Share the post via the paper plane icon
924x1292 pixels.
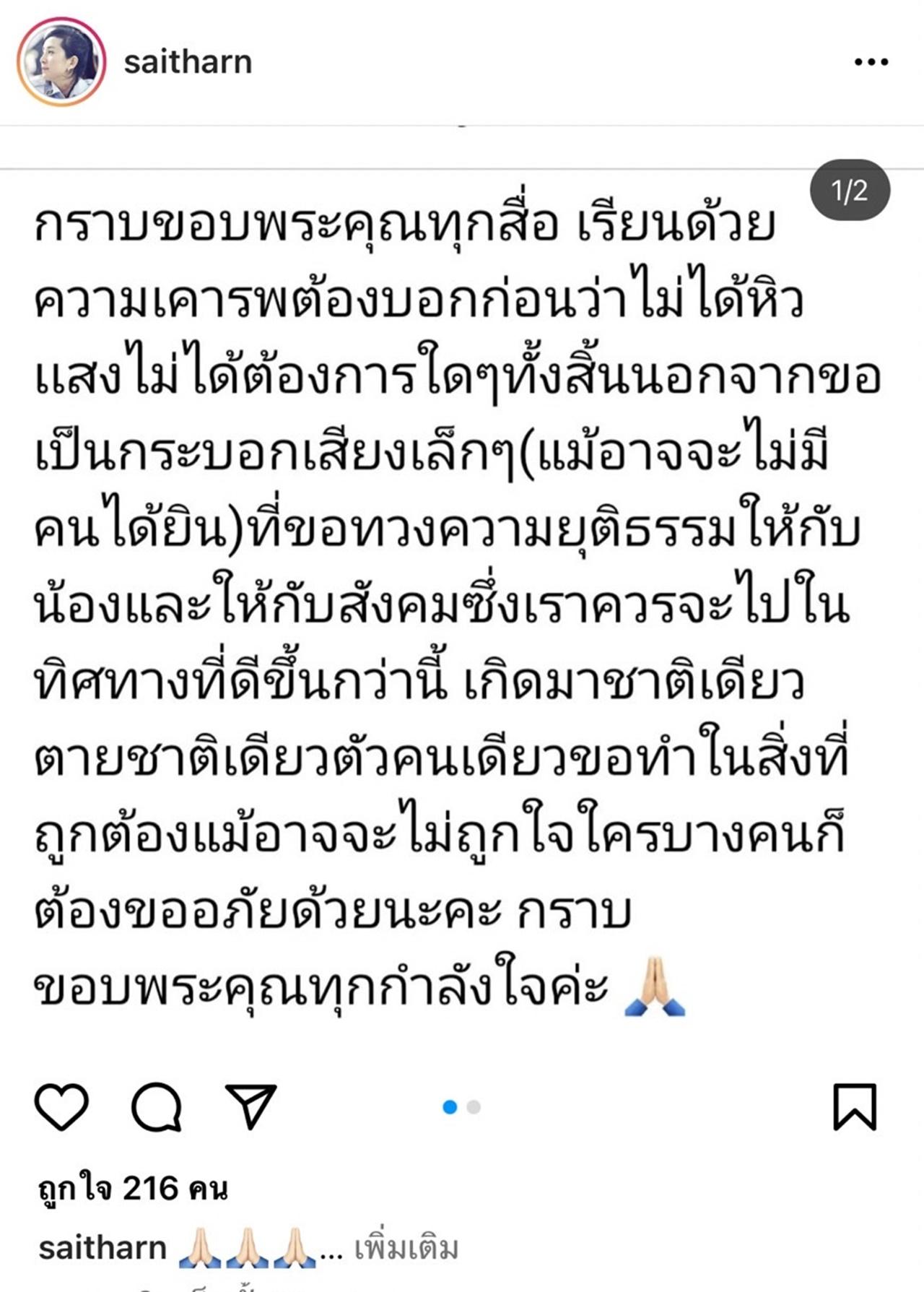coord(250,1106)
